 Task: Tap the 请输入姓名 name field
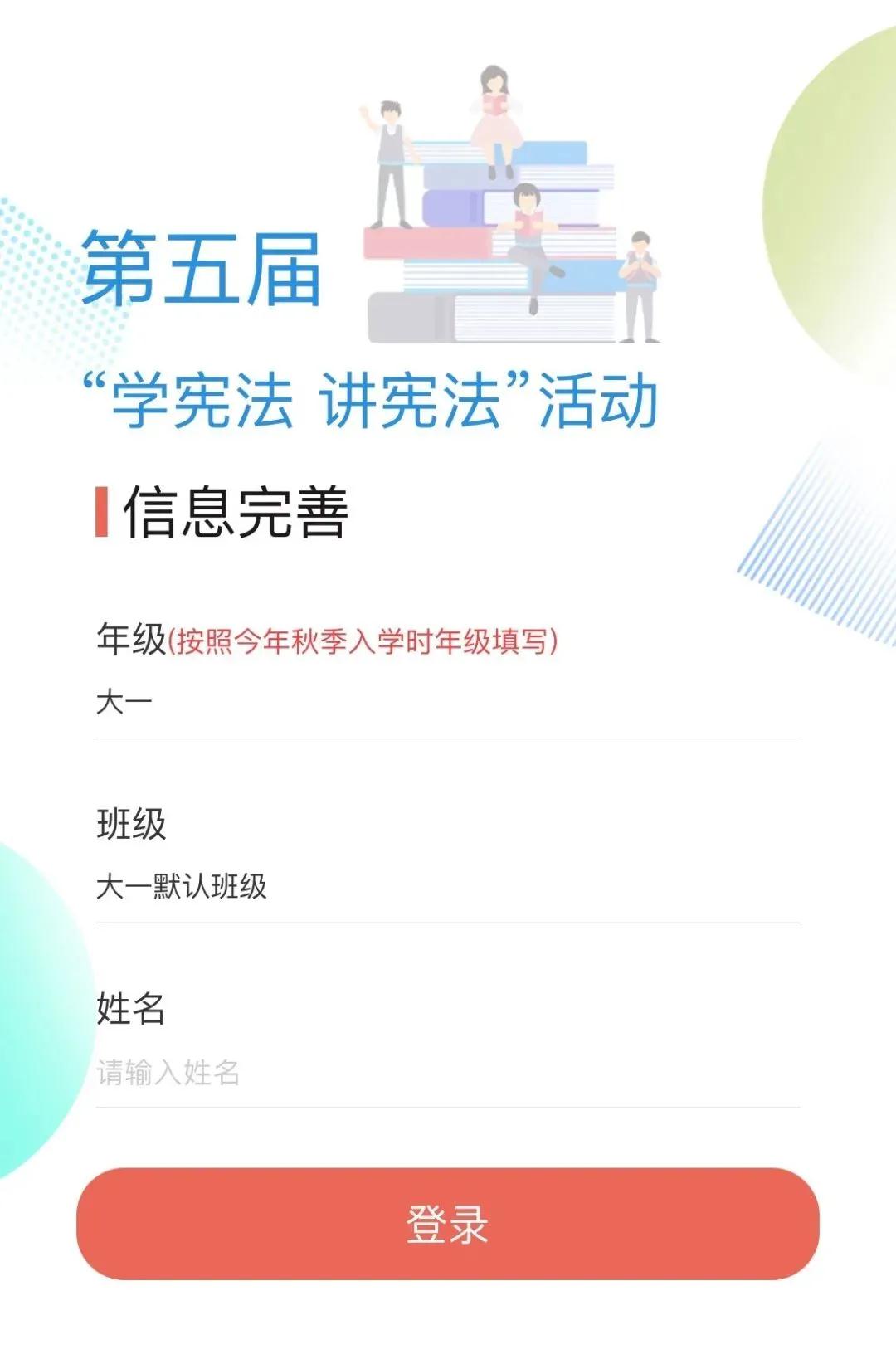click(446, 1073)
